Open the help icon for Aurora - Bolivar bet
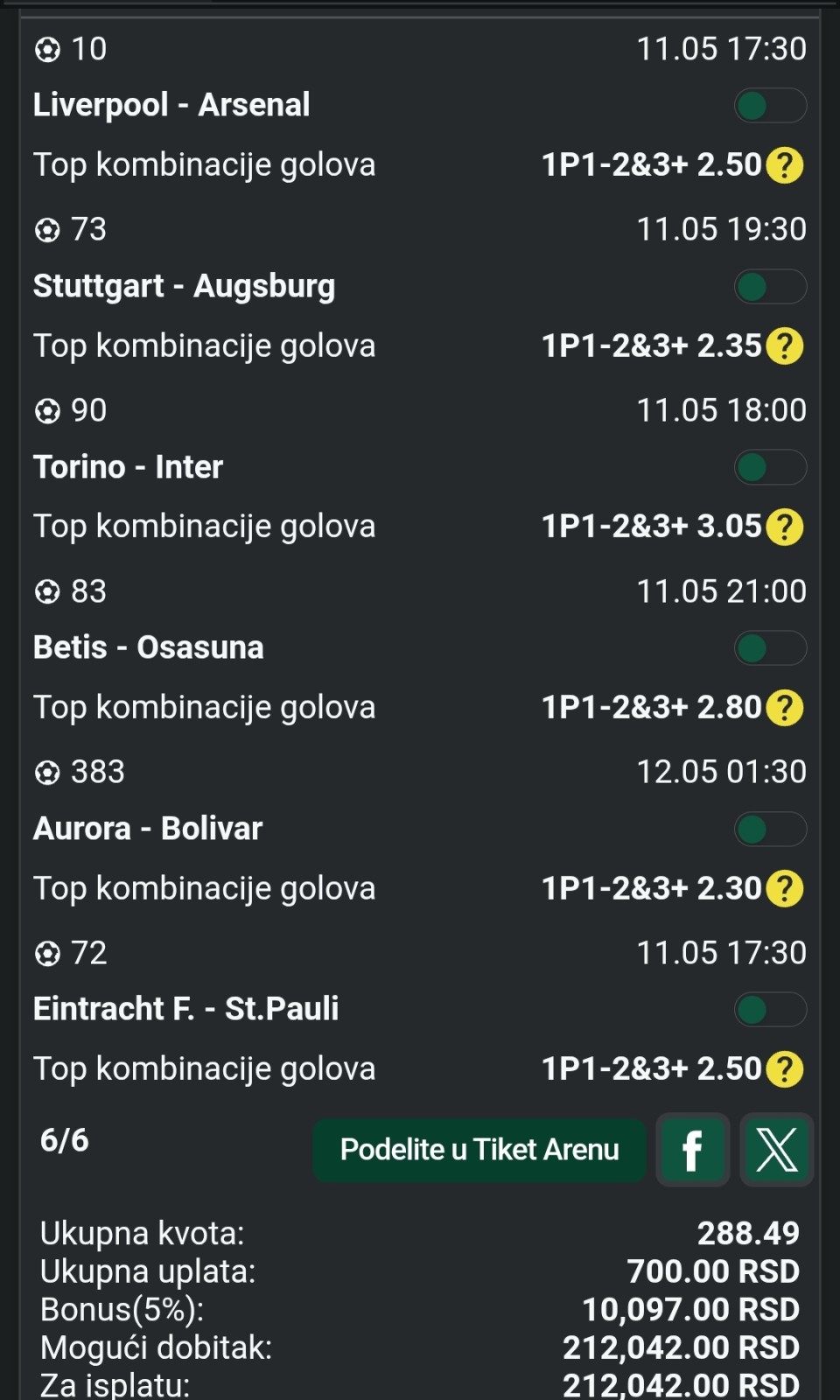 pyautogui.click(x=785, y=889)
